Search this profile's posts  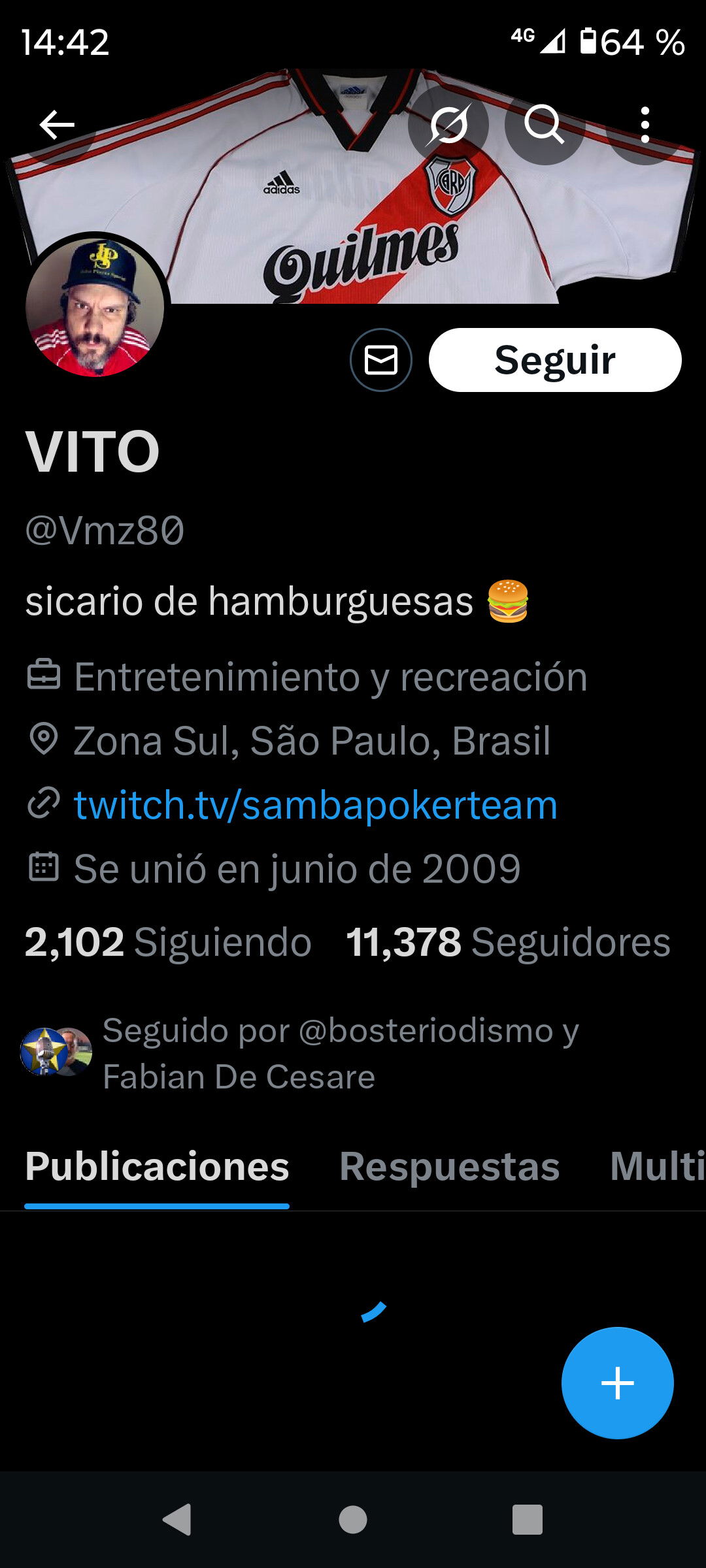544,125
